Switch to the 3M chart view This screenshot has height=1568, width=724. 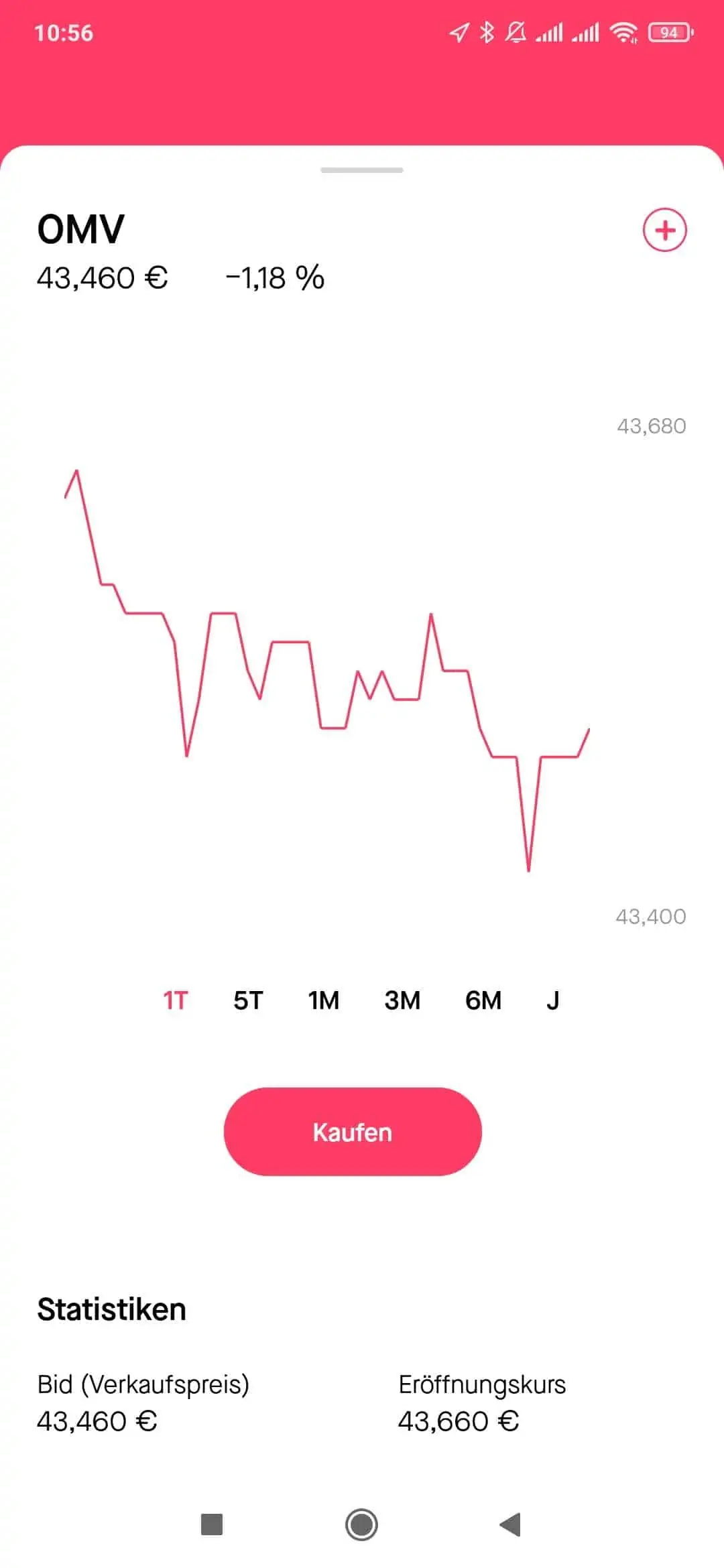pos(402,1000)
